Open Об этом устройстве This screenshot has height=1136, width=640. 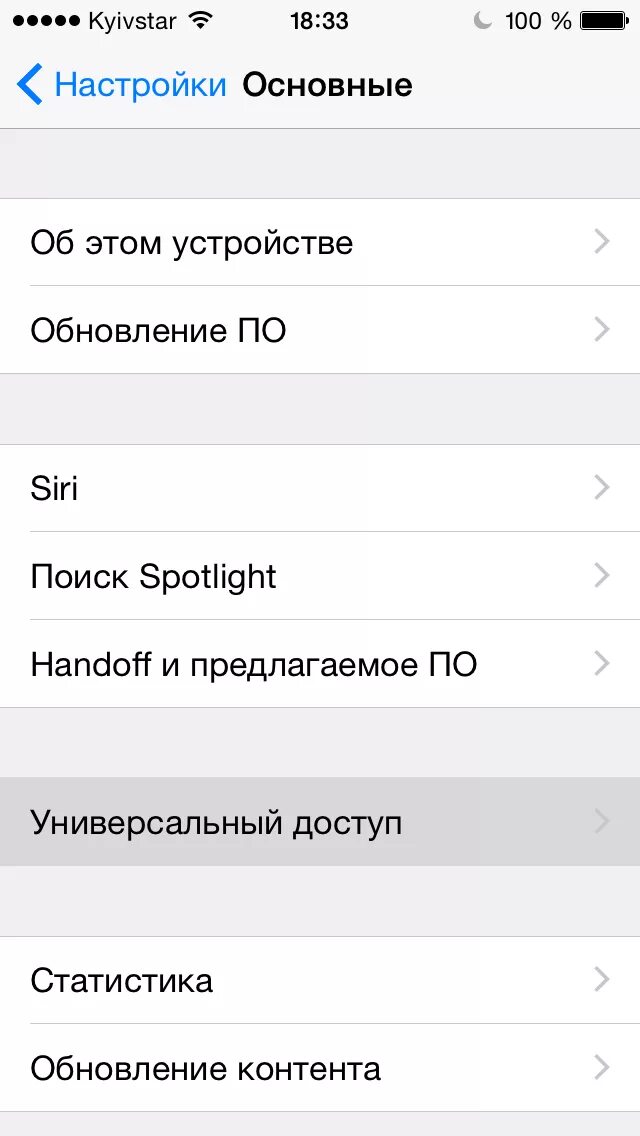coord(320,242)
